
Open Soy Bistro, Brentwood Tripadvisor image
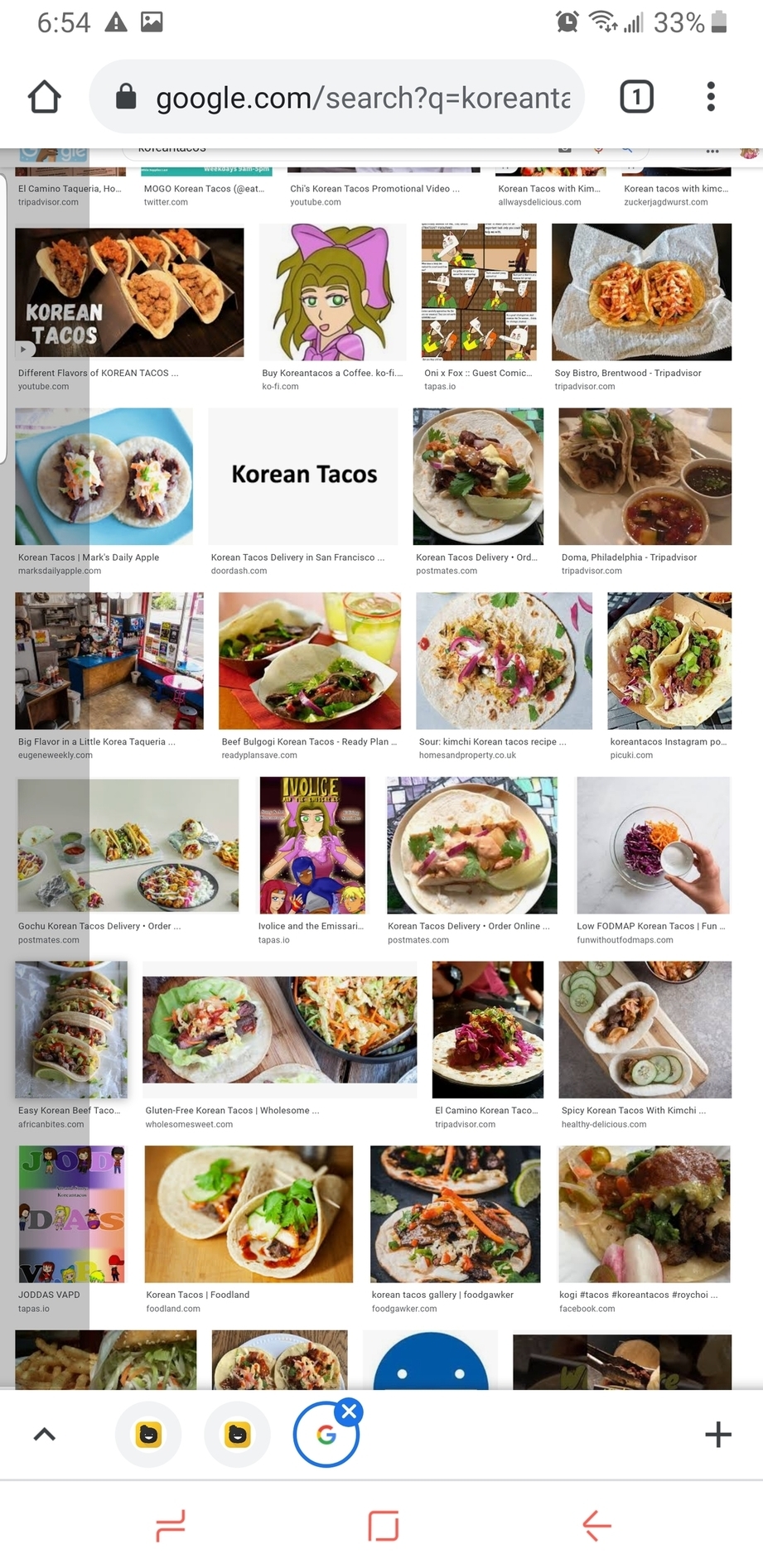(x=642, y=292)
